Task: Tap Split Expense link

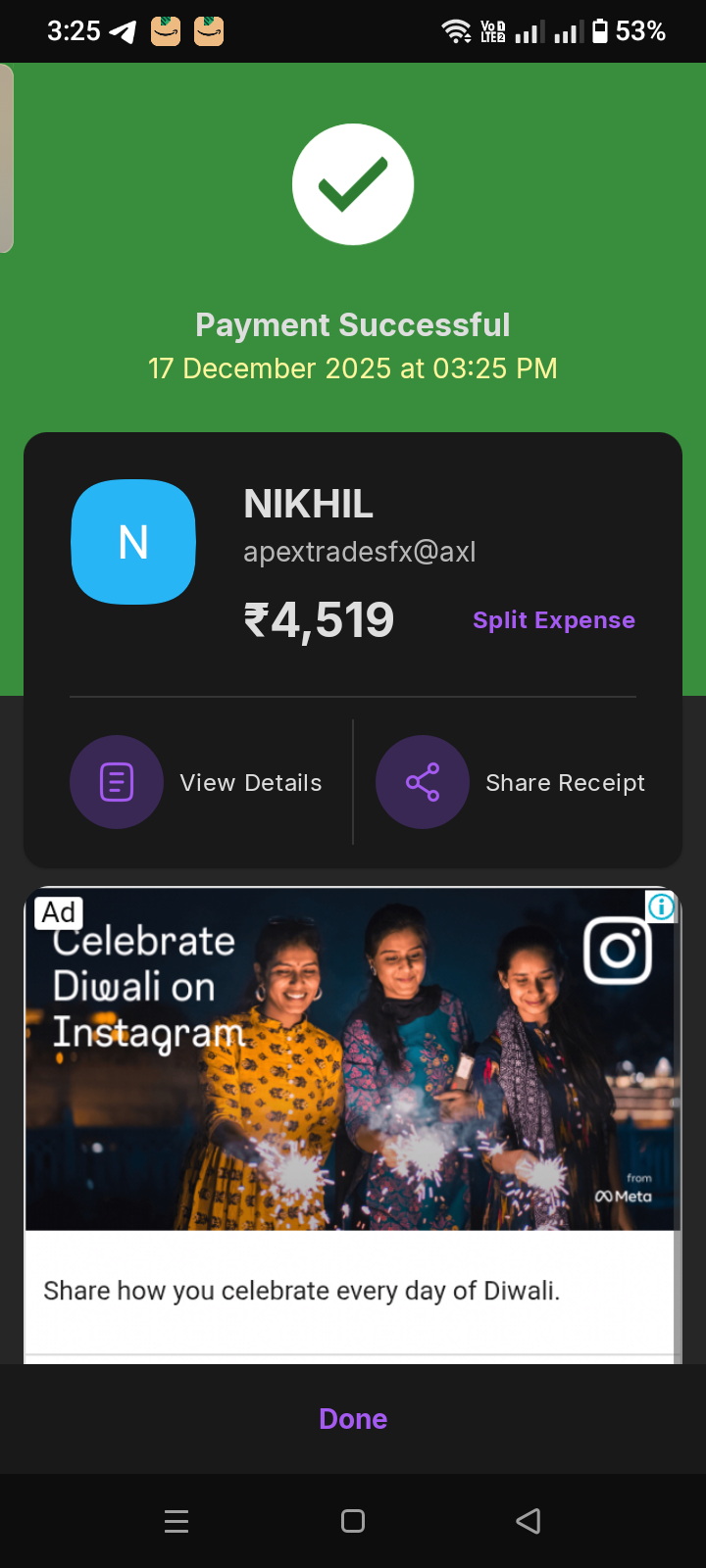Action: click(x=553, y=620)
